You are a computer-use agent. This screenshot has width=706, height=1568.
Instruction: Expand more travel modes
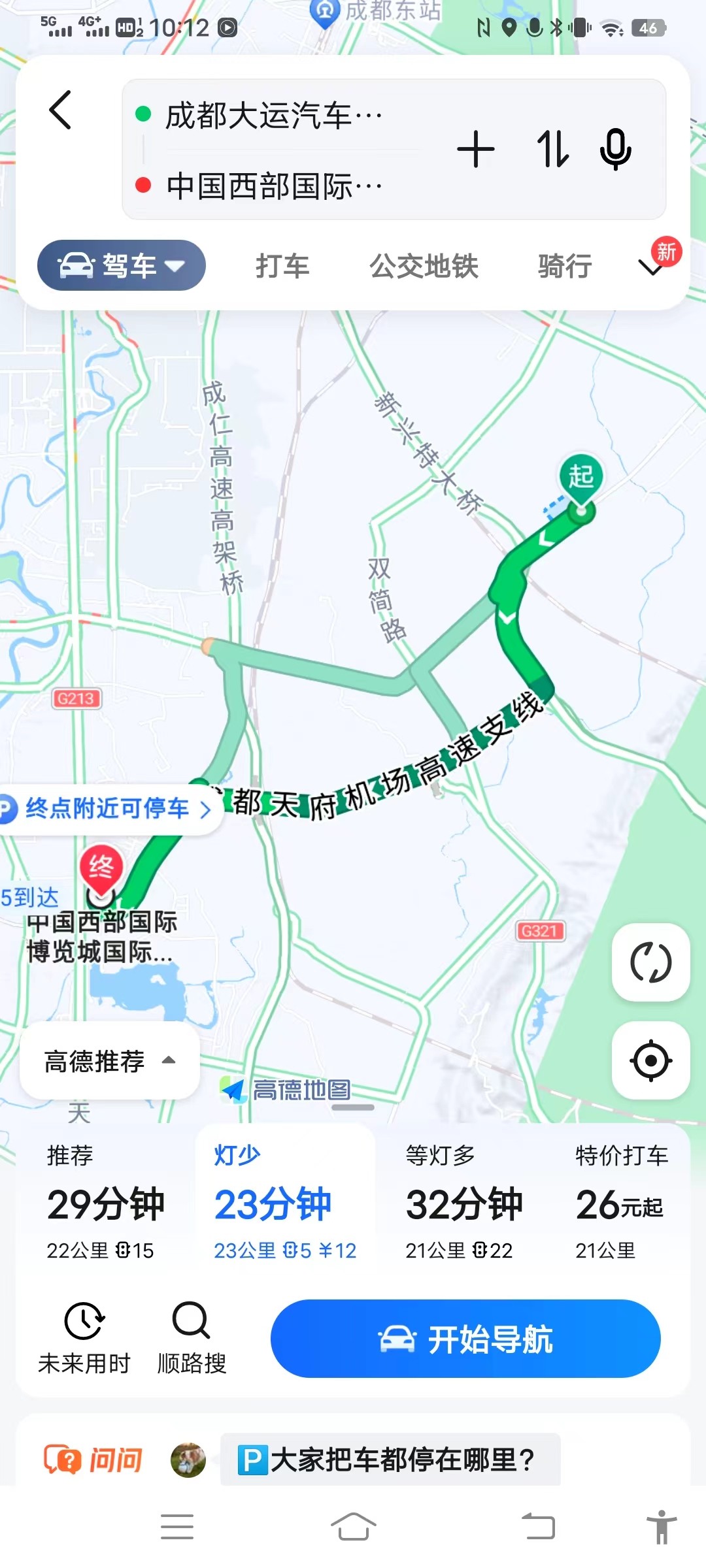pos(652,267)
